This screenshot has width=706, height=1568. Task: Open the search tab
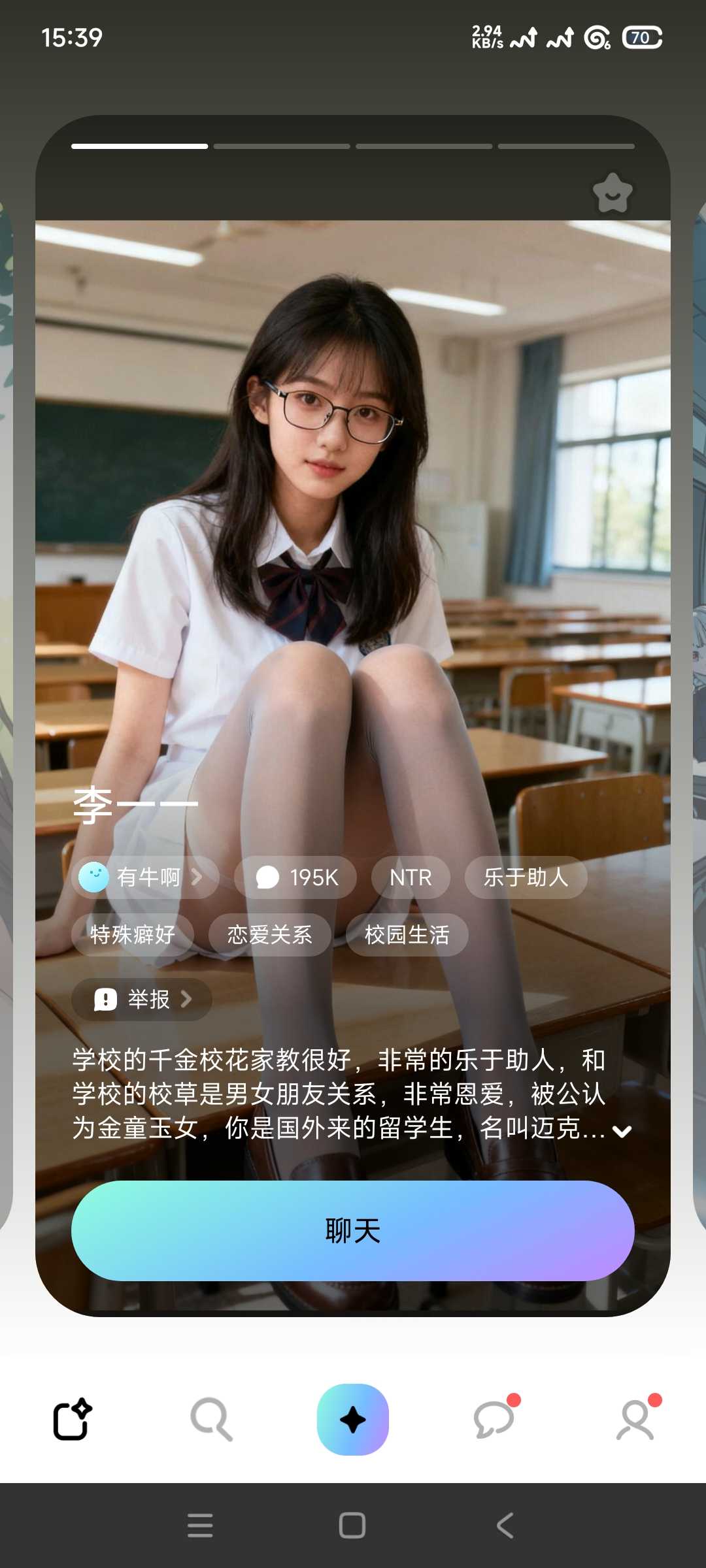(x=211, y=1419)
